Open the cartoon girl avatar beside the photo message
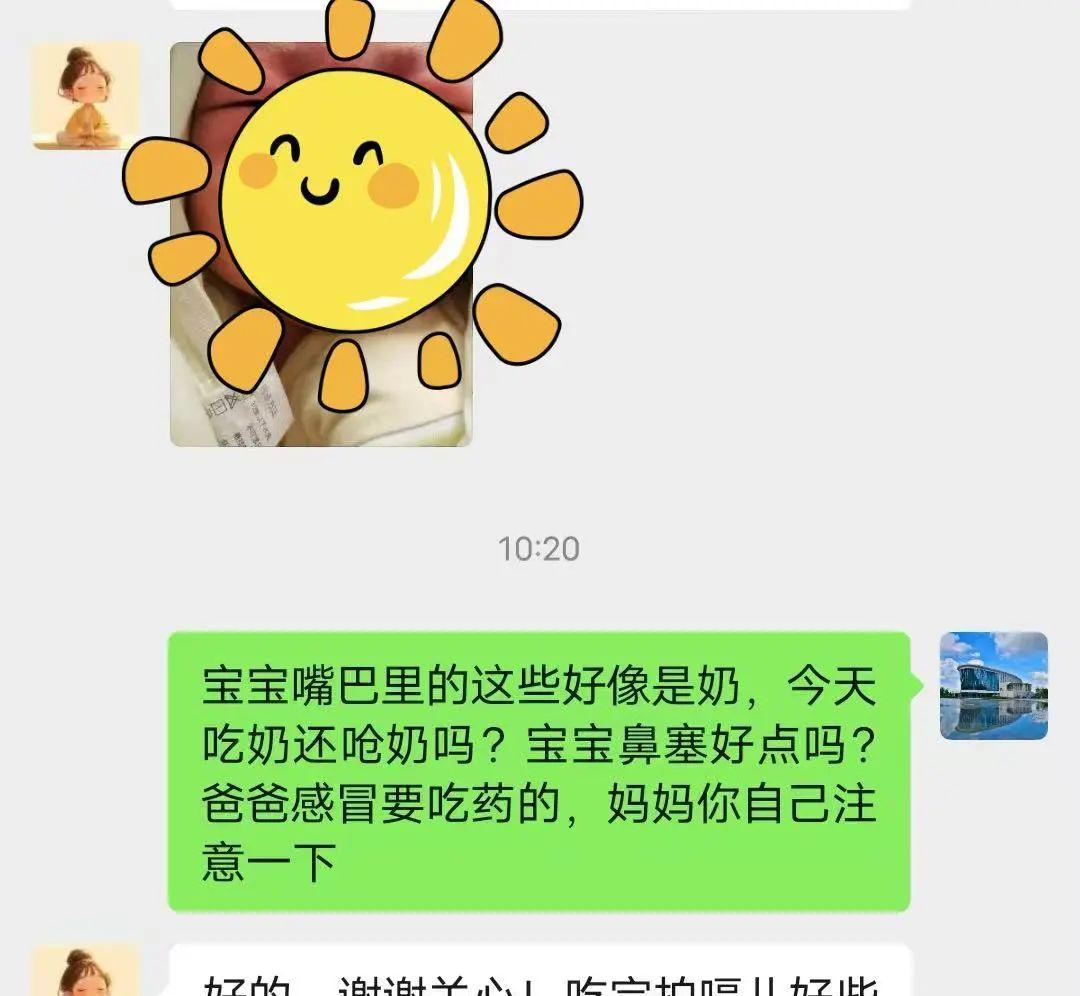The image size is (1080, 996). tap(85, 96)
